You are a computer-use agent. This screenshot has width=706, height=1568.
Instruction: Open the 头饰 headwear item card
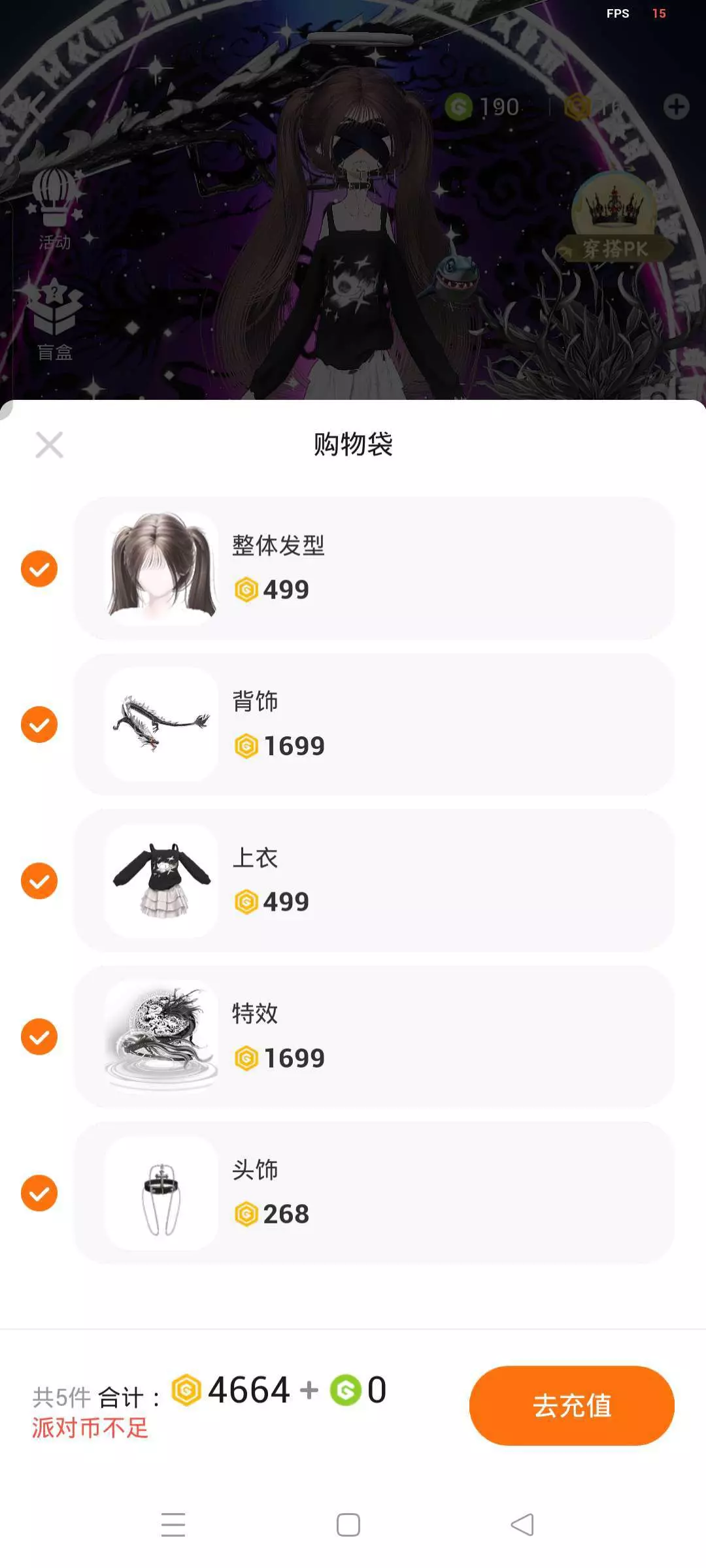coord(374,1193)
